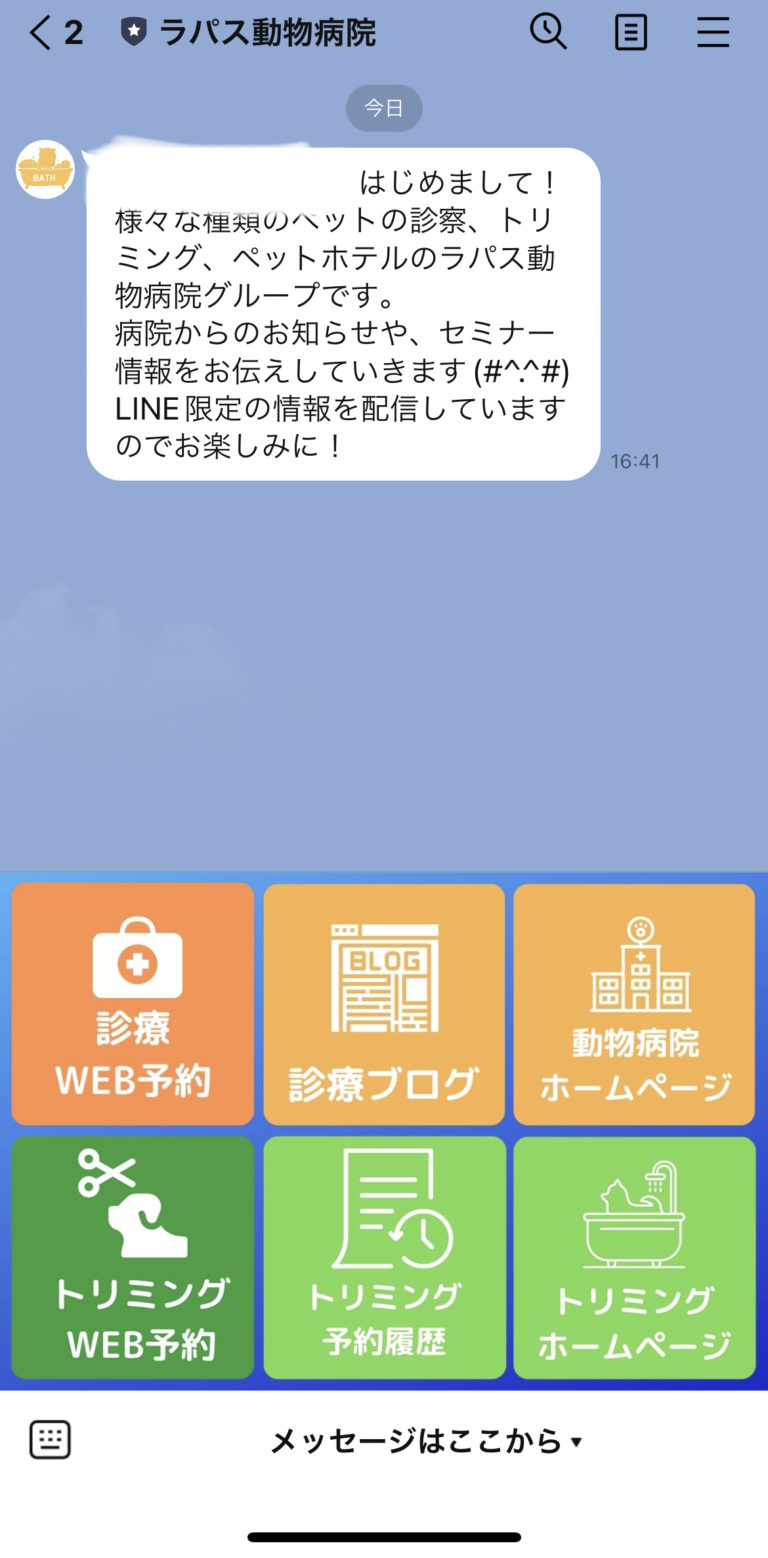Open the BLOG icon for 診療ブログ

point(384,978)
